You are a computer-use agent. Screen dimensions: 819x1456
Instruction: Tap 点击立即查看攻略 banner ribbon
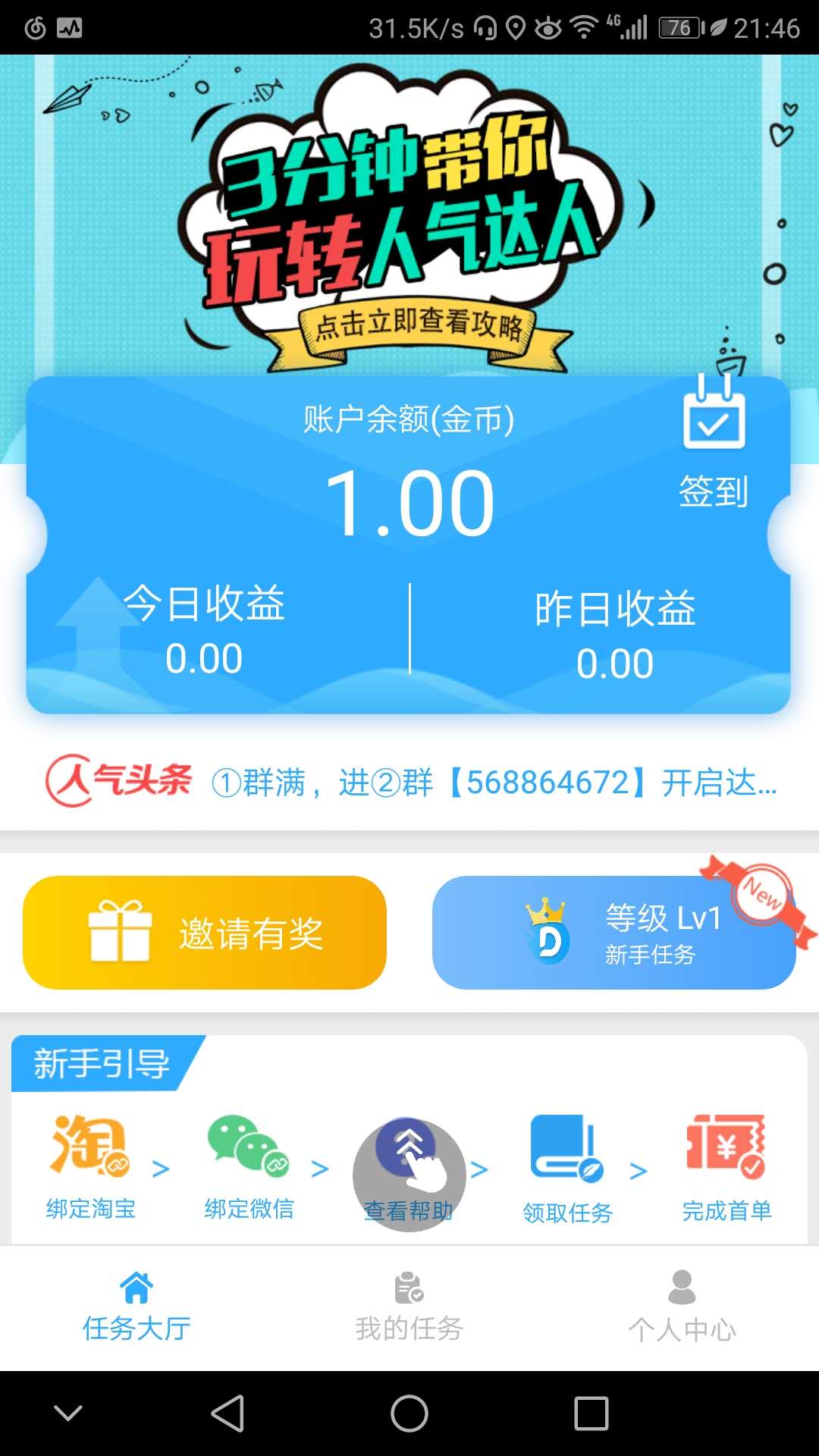click(x=421, y=326)
